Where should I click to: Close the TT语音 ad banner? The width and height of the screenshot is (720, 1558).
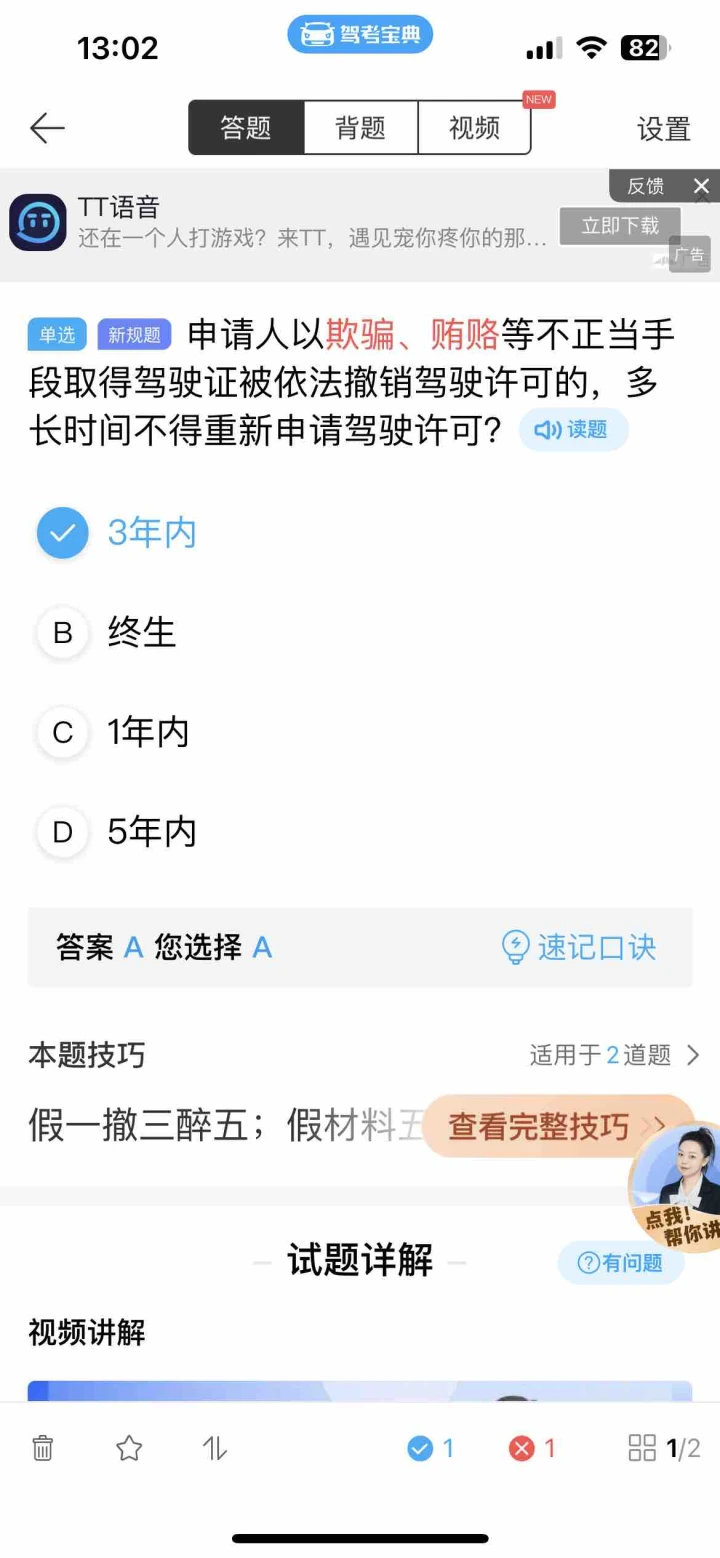pos(701,186)
